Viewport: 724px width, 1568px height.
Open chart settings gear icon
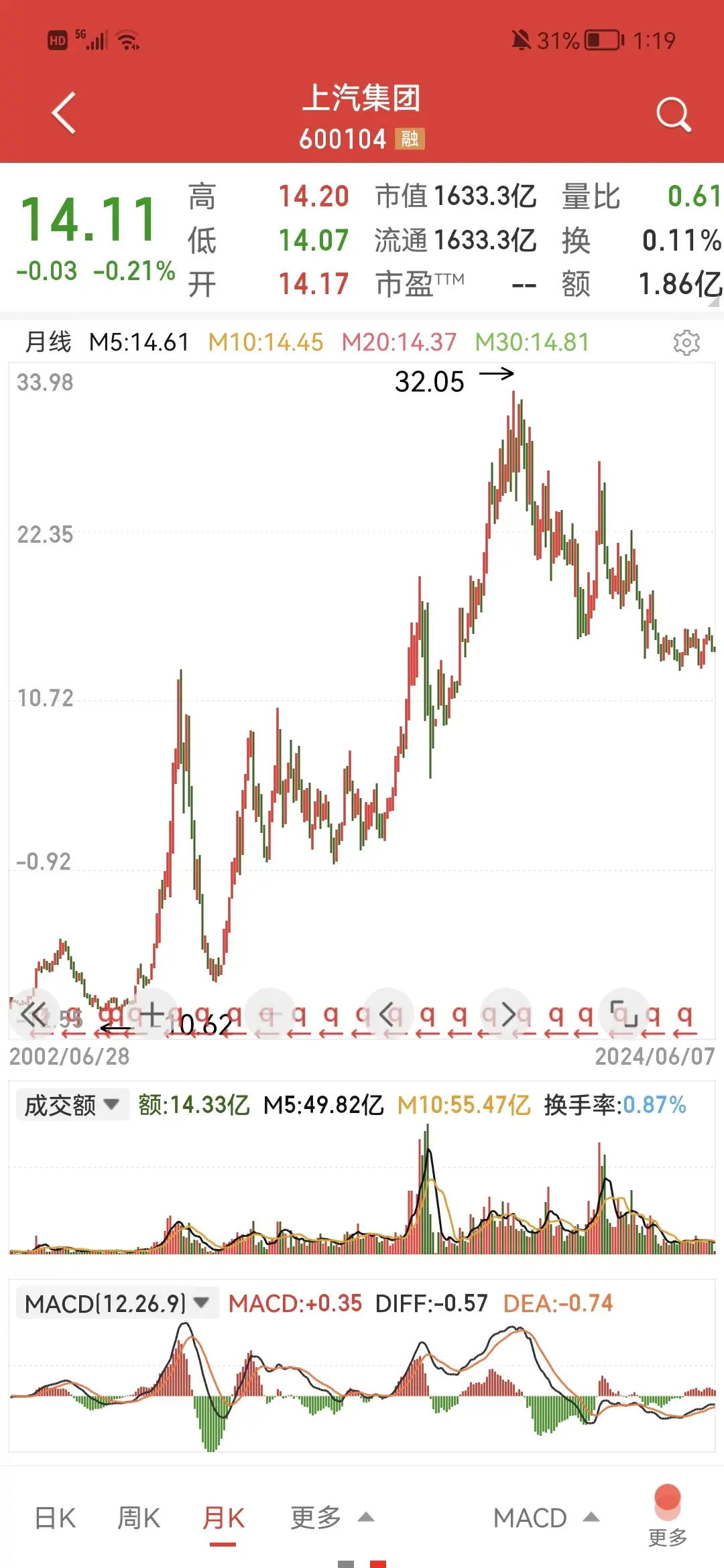click(686, 342)
